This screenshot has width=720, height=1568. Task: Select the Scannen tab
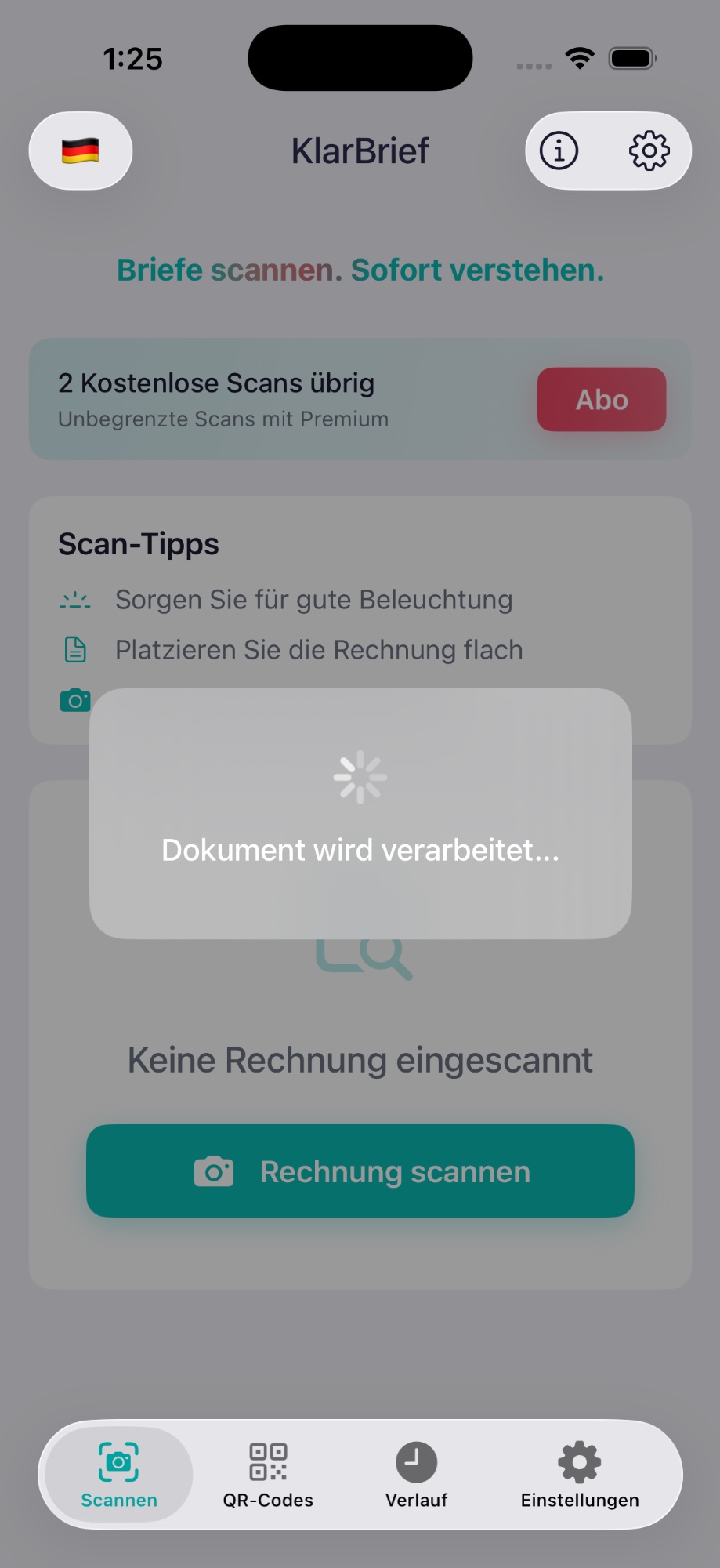point(119,1474)
